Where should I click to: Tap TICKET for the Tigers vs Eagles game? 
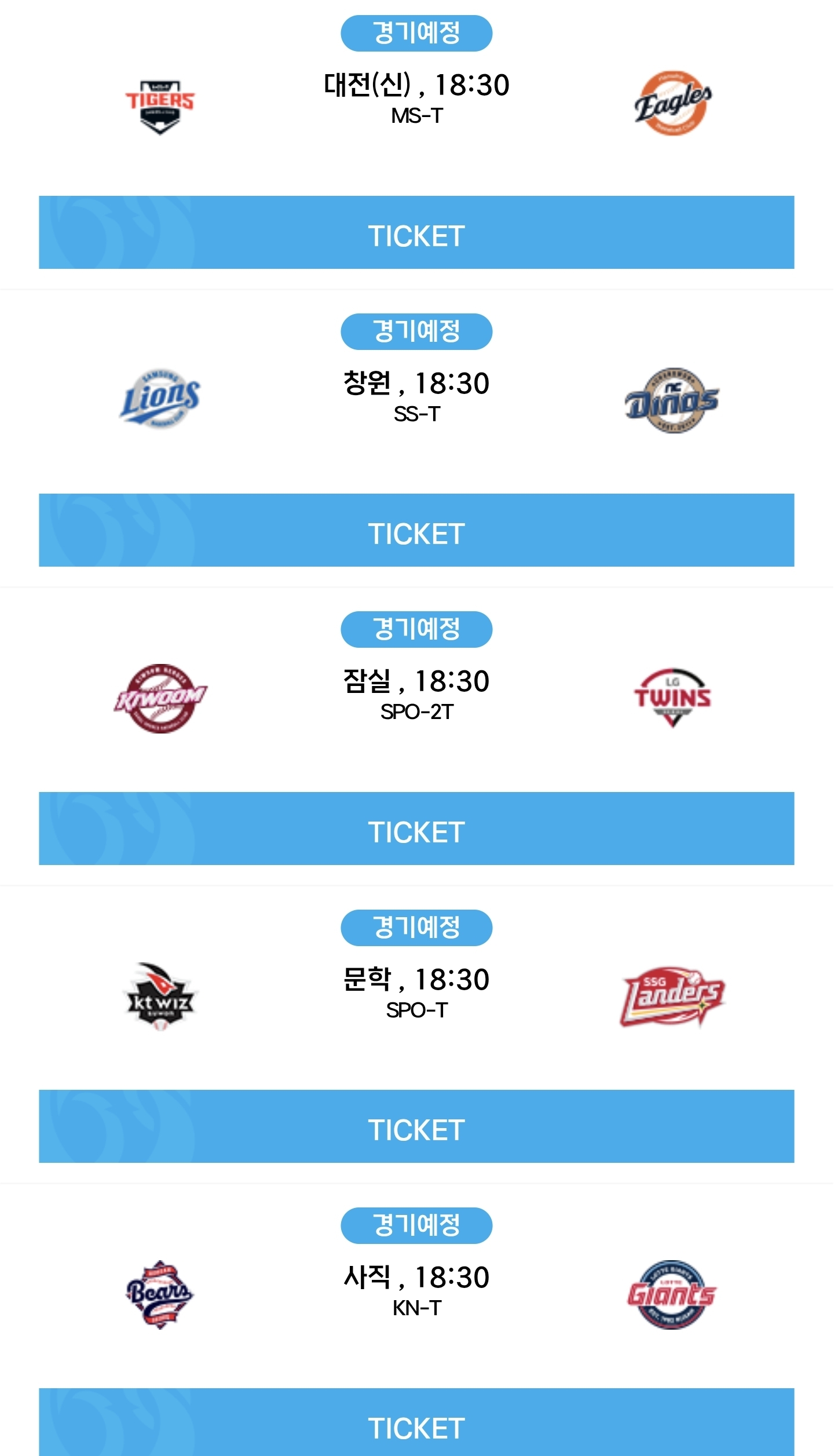tap(416, 232)
